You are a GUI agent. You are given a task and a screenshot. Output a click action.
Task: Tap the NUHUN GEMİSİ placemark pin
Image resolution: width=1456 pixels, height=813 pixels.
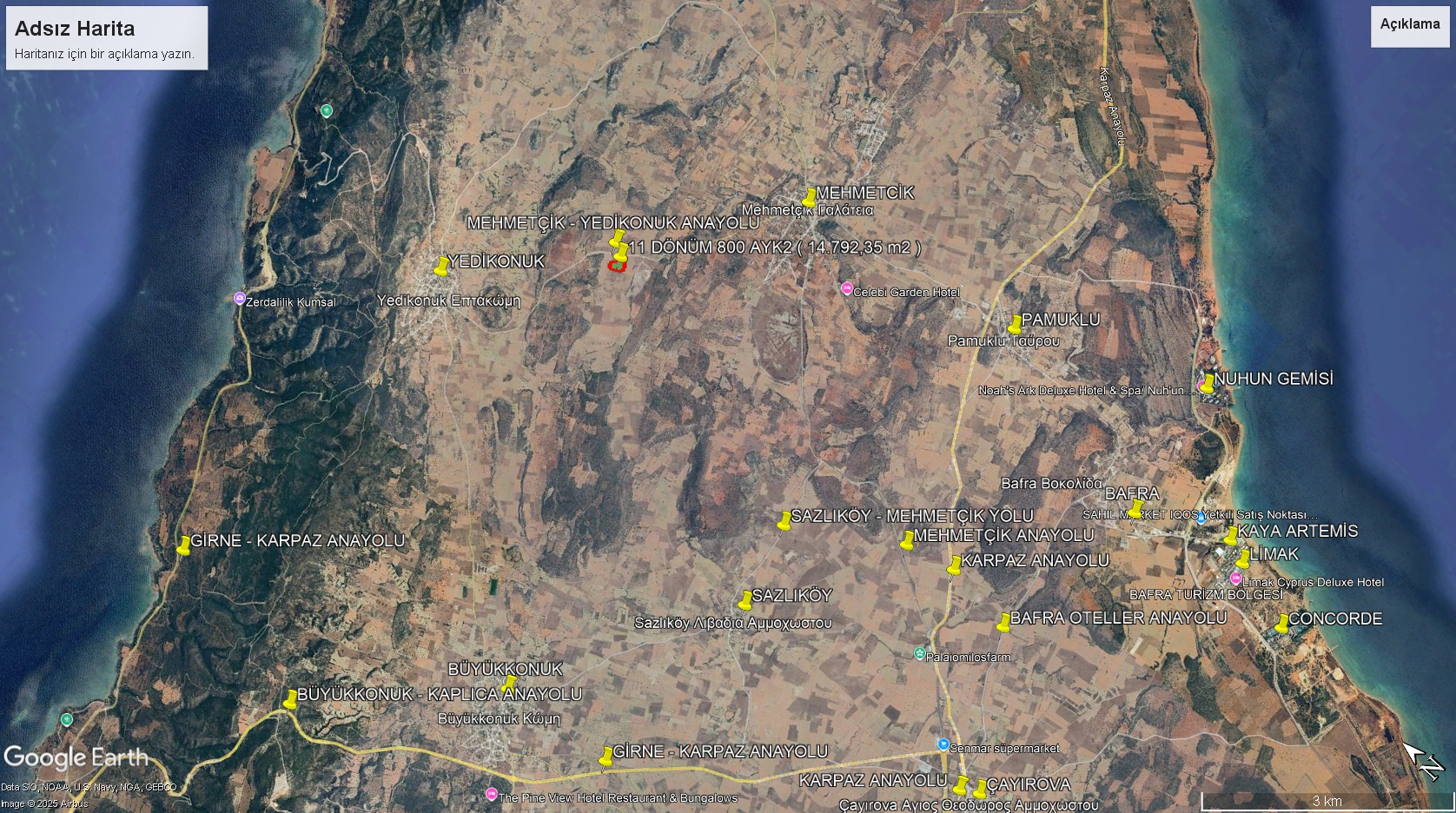pos(1208,383)
